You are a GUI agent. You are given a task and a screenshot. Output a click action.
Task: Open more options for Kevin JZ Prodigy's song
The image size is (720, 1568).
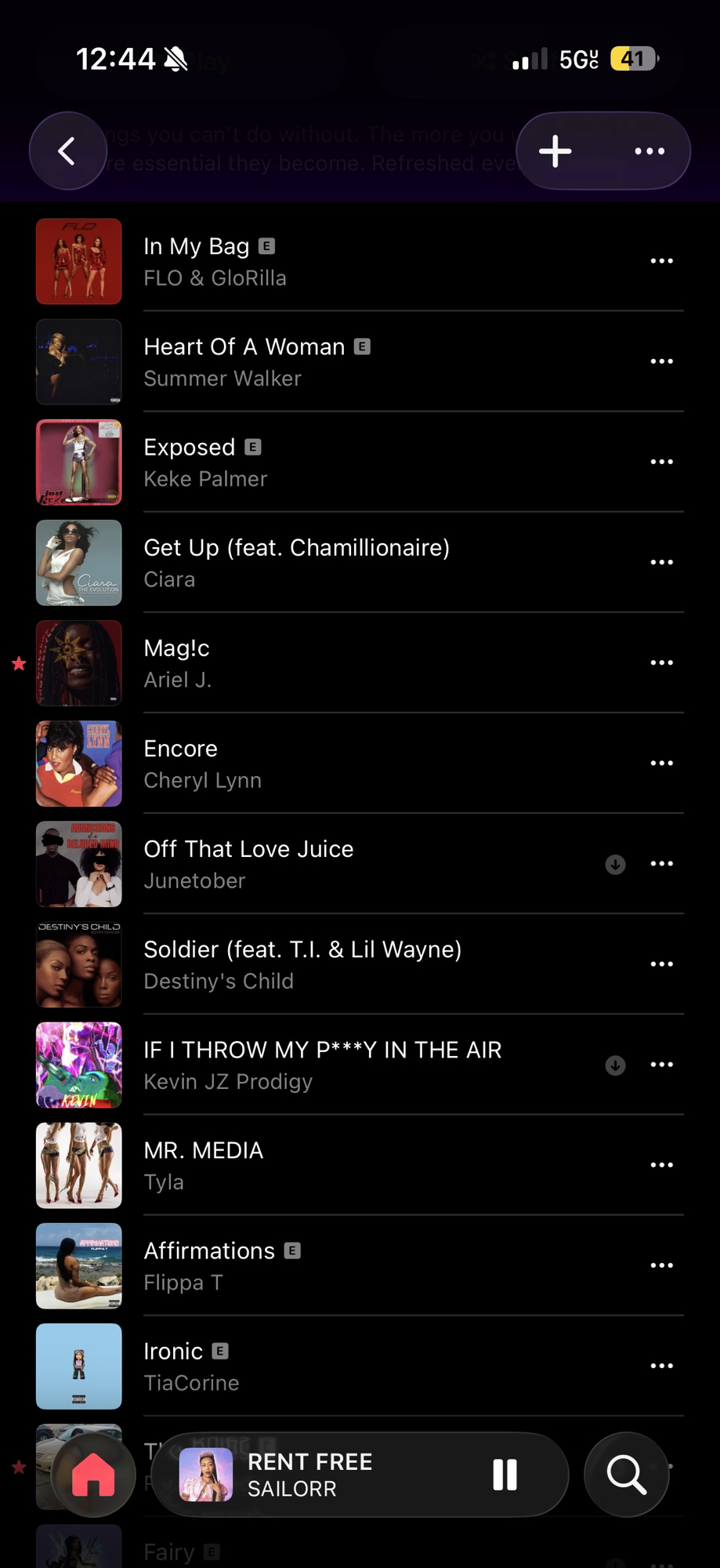click(661, 1065)
